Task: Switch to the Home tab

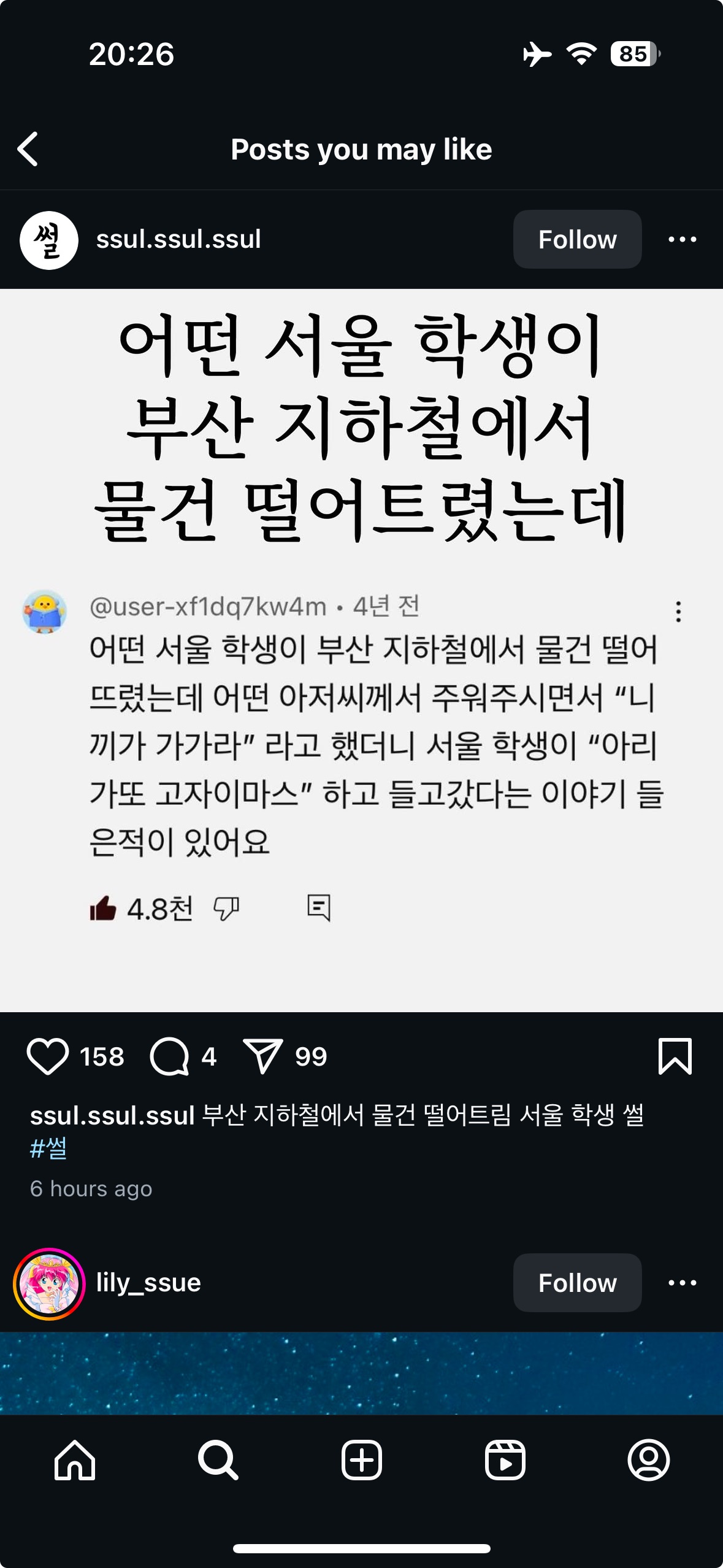Action: [75, 1461]
